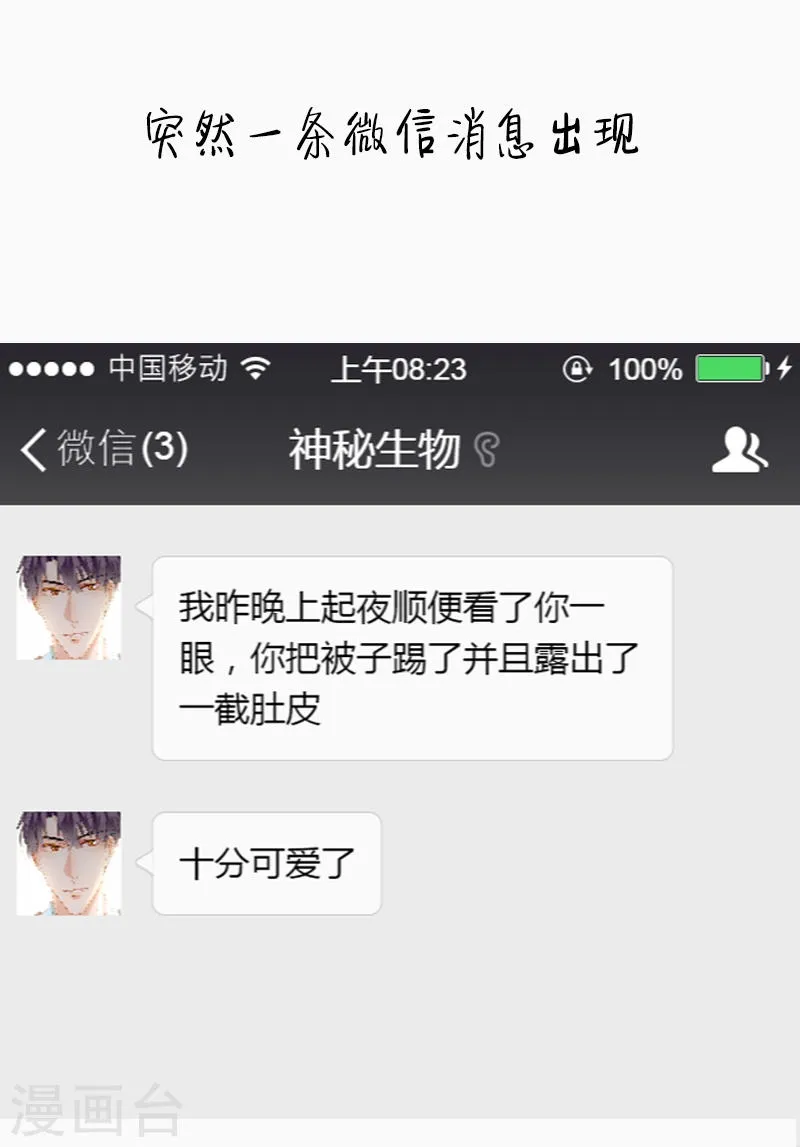Tap the charging lightning bolt icon
The image size is (800, 1147).
point(784,369)
